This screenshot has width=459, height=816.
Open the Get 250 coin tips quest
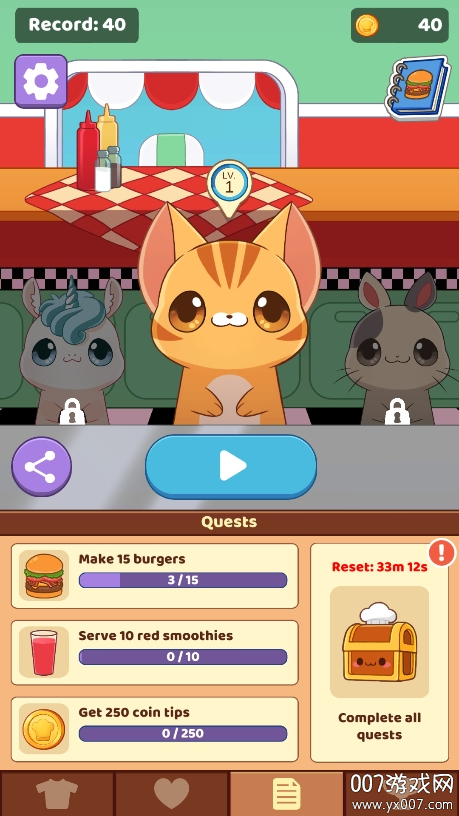coord(155,730)
